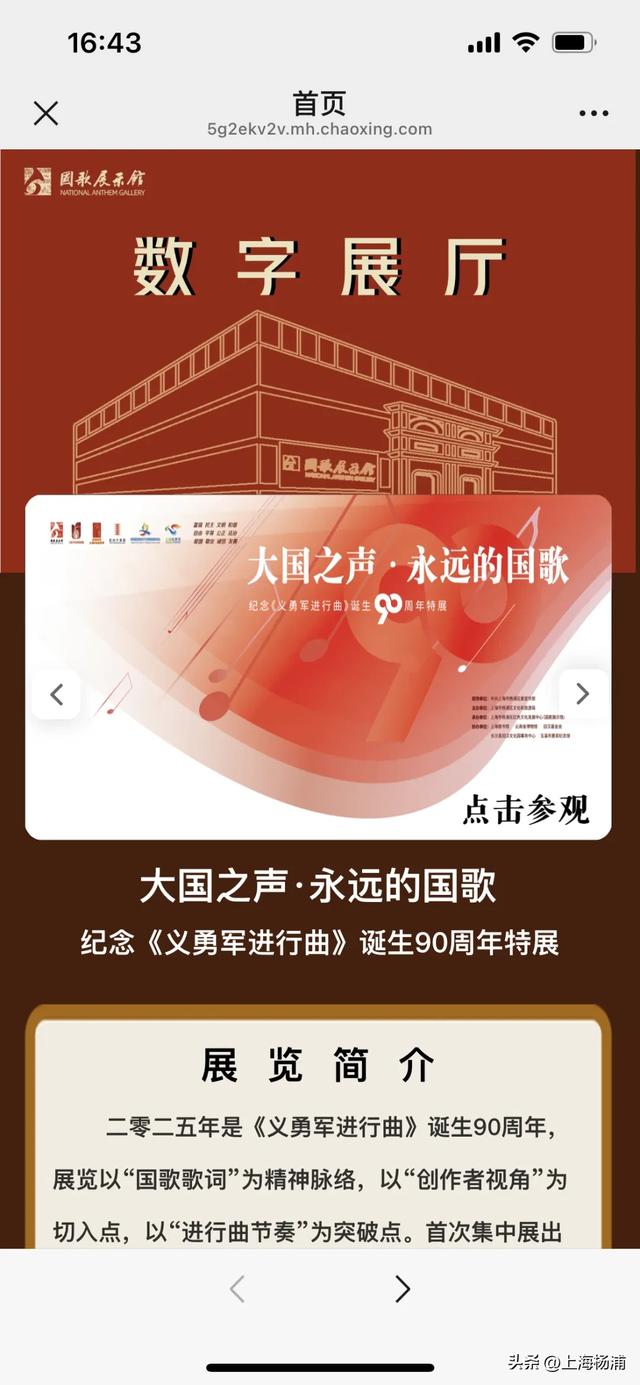640x1385 pixels.
Task: Open the 大国之声·永远的国歌 exhibition banner
Action: point(318,667)
